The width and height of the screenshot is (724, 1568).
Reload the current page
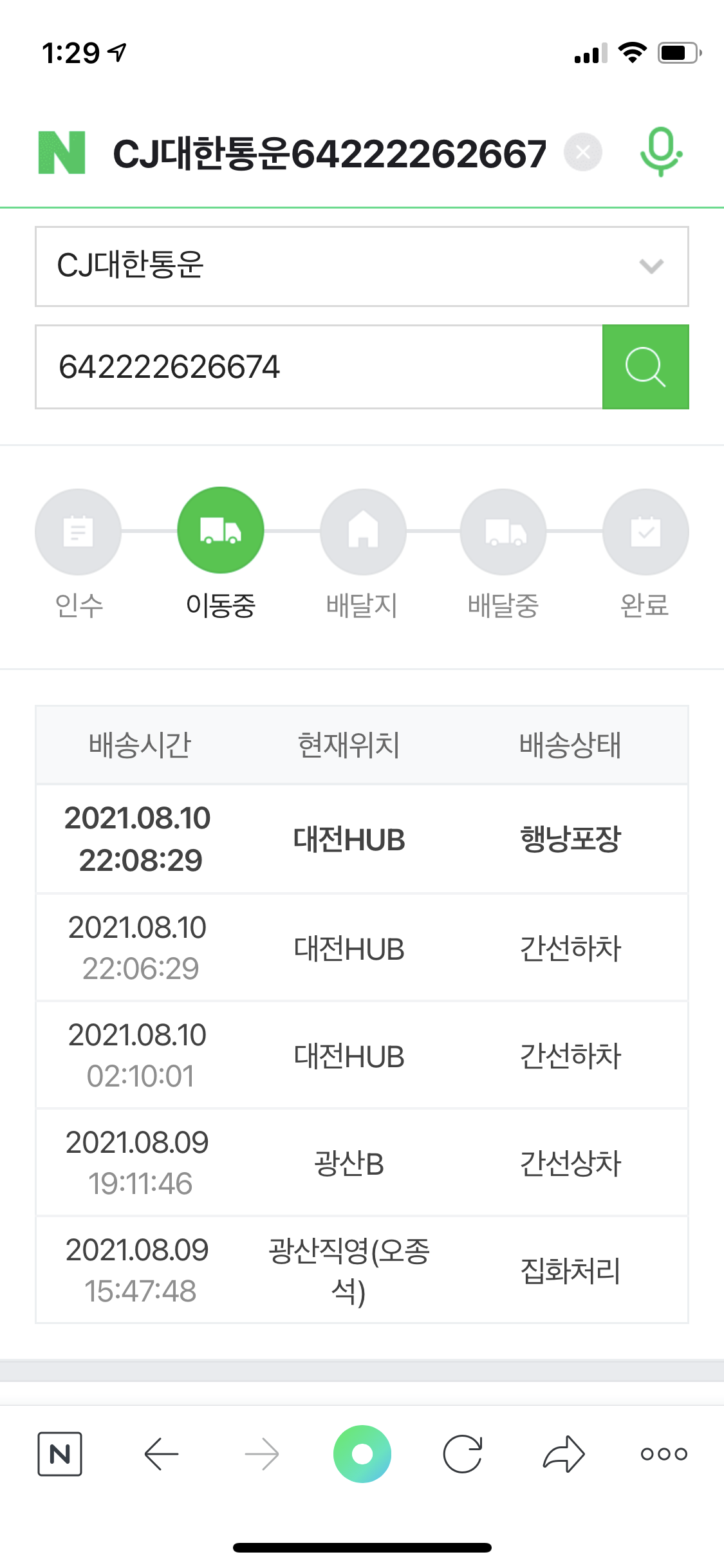click(463, 1454)
